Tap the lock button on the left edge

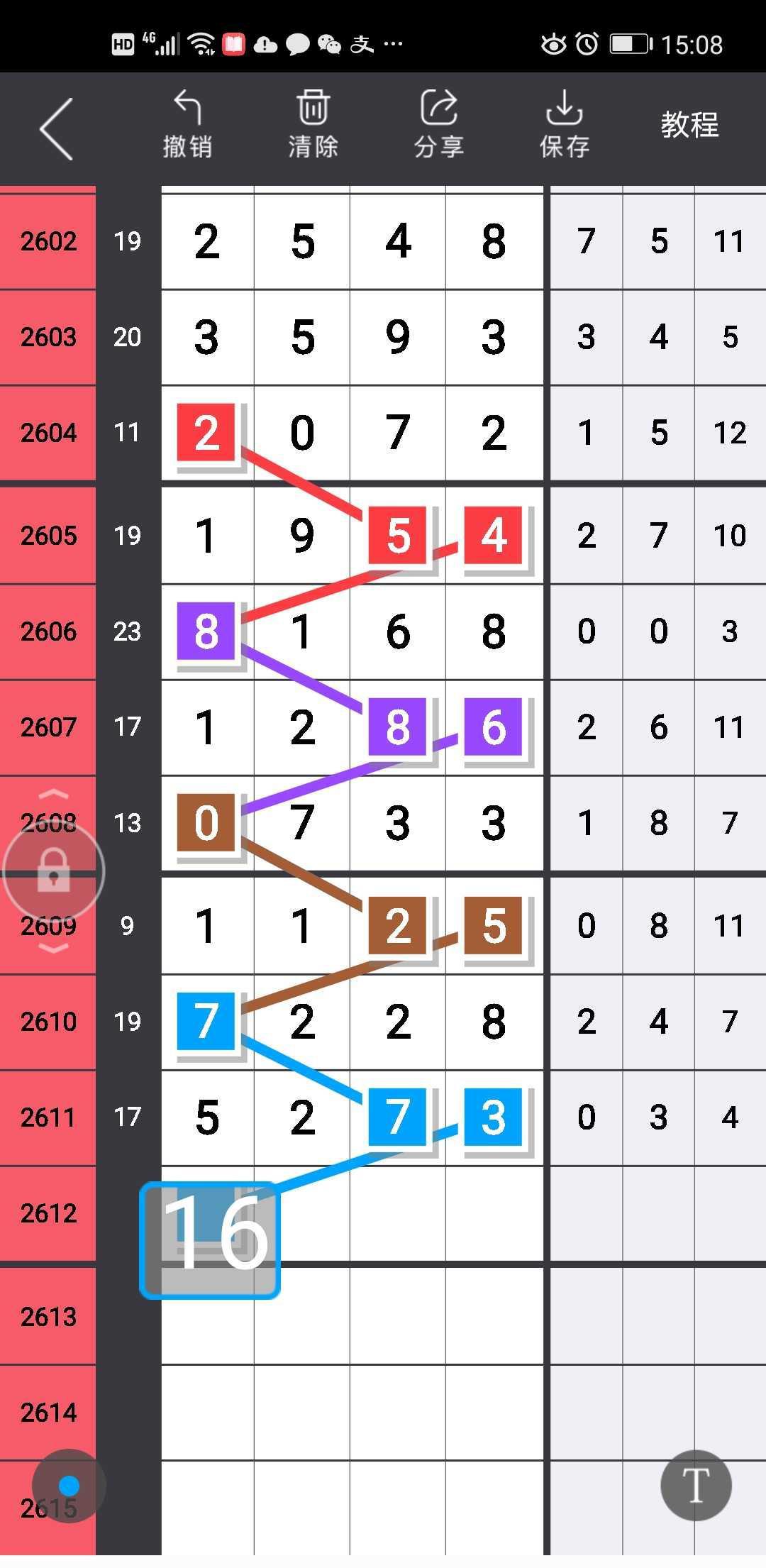pos(54,871)
